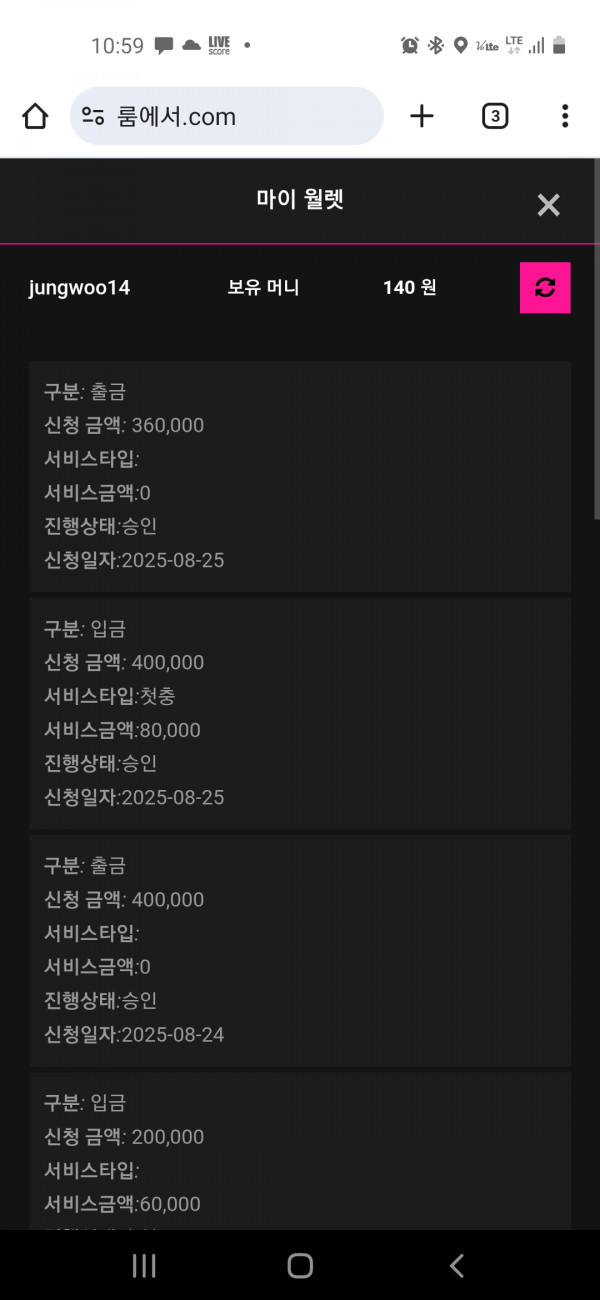Open the tab switcher showing 3 tabs
Screen dimensions: 600x1300
[x=495, y=116]
